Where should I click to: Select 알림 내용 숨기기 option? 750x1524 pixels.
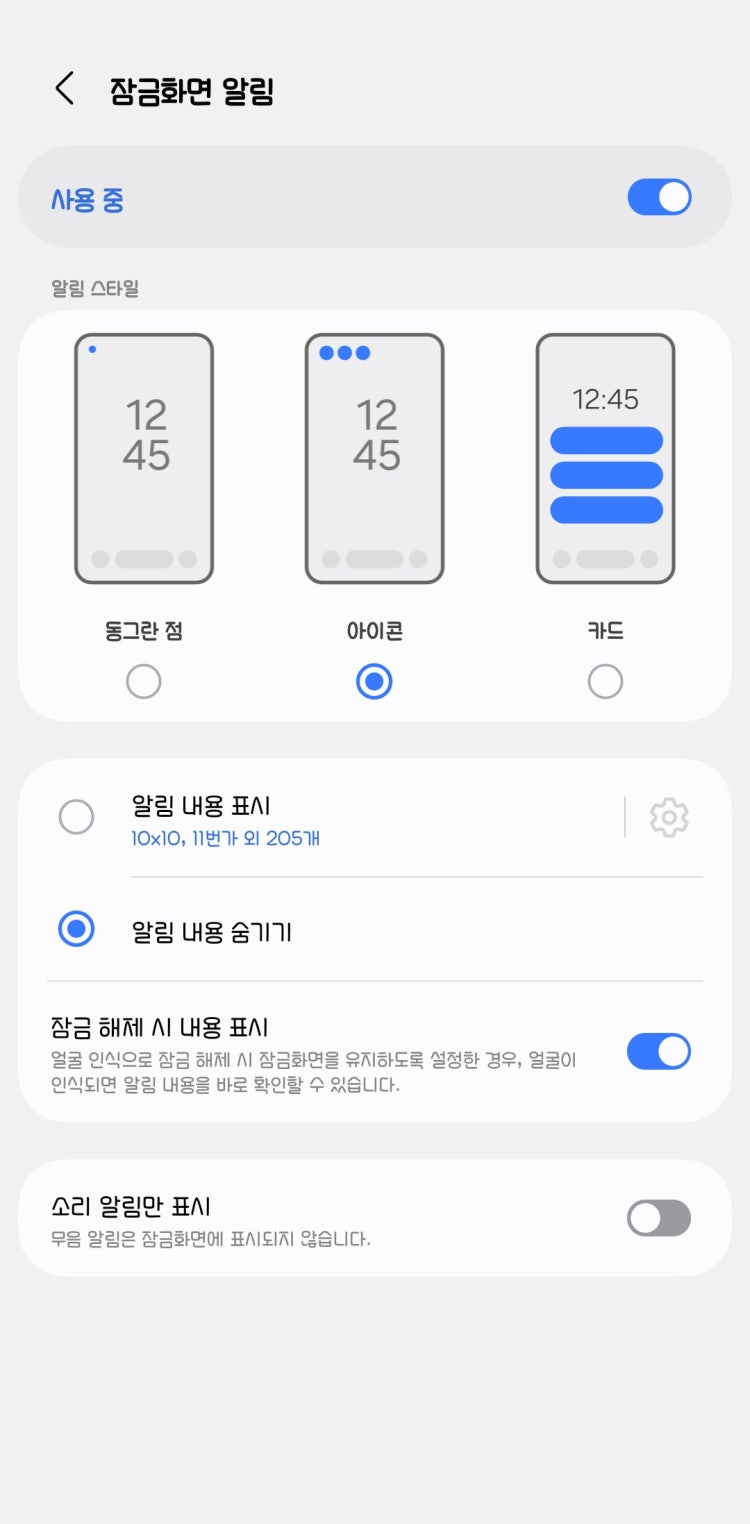77,930
